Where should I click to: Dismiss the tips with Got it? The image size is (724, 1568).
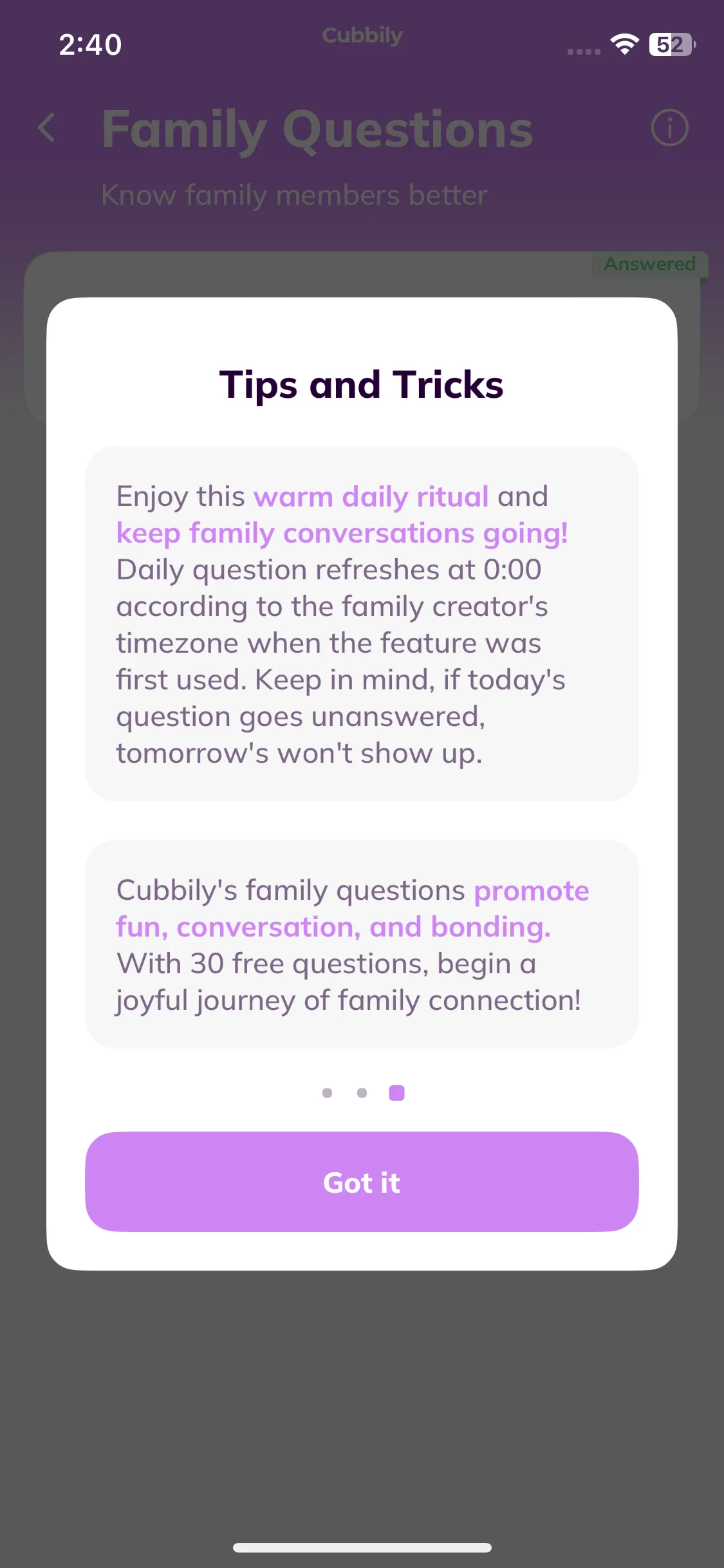tap(362, 1182)
